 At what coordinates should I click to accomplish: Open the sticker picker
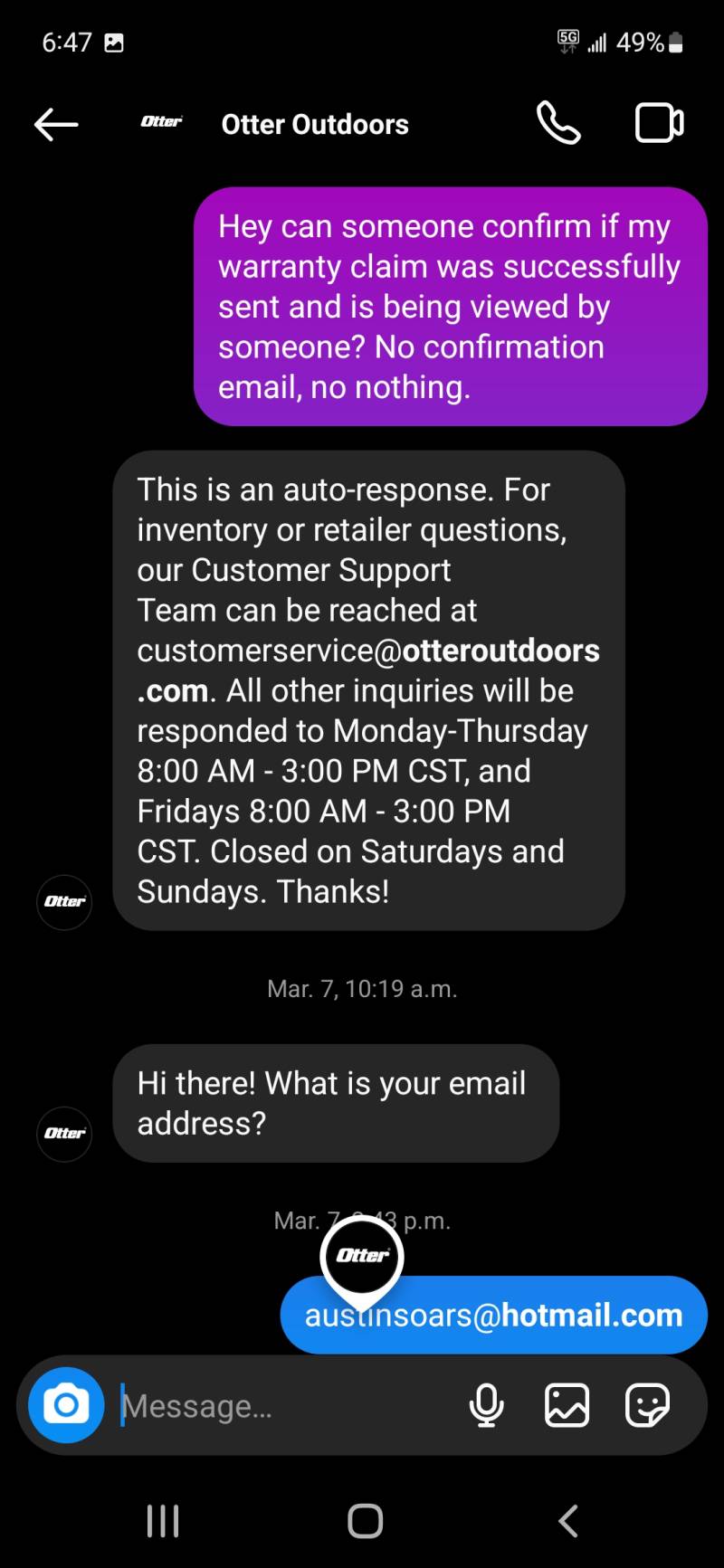tap(648, 1405)
